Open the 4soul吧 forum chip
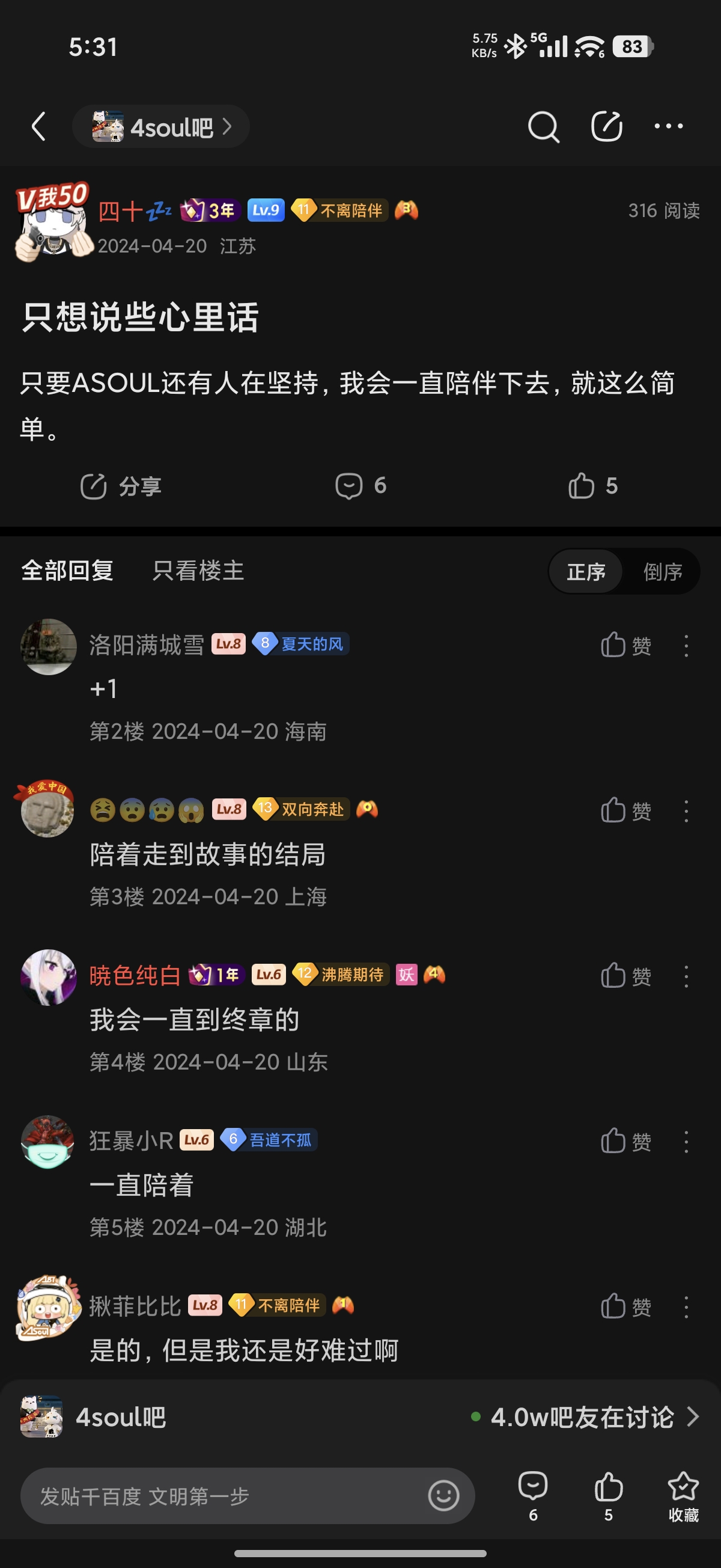This screenshot has width=721, height=1568. (161, 127)
